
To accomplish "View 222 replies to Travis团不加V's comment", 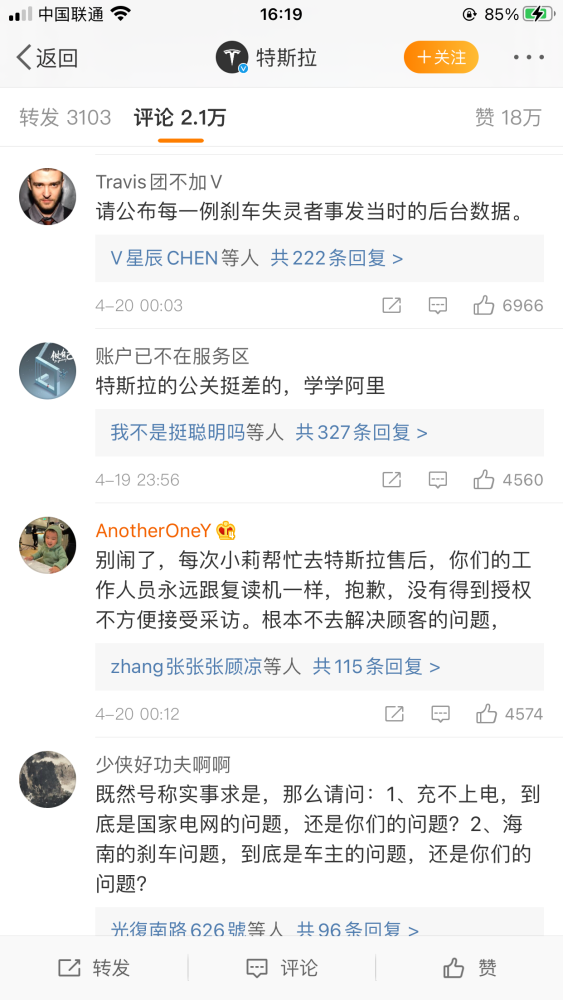I will coord(337,258).
